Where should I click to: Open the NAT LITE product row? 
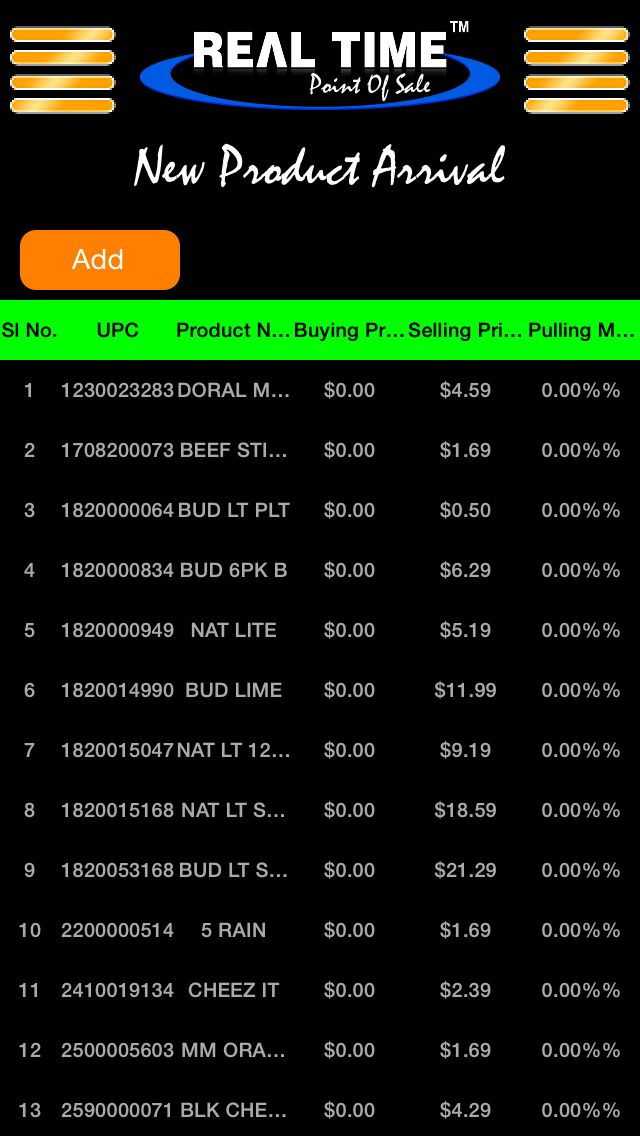click(320, 630)
